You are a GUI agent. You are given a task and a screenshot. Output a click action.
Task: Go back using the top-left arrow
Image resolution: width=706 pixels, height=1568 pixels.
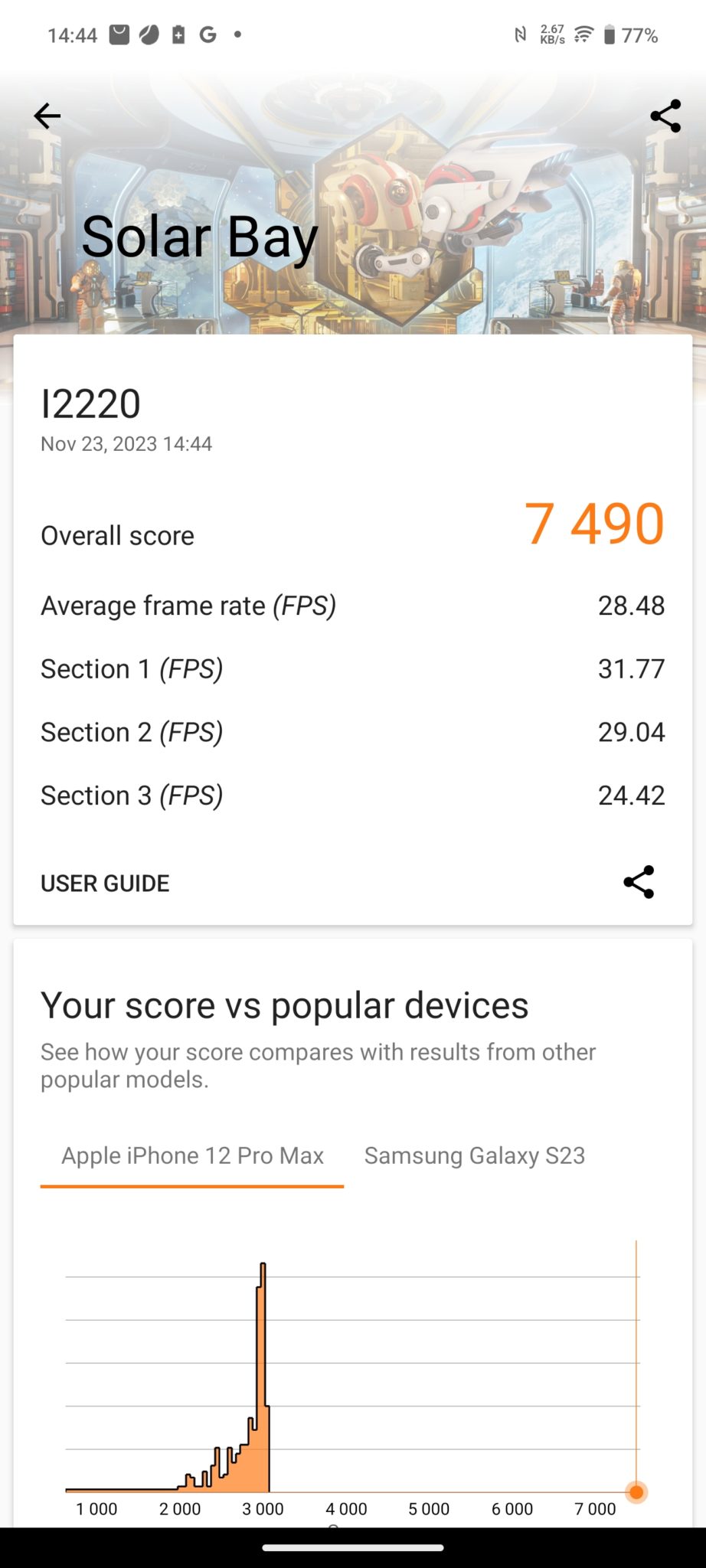point(47,116)
